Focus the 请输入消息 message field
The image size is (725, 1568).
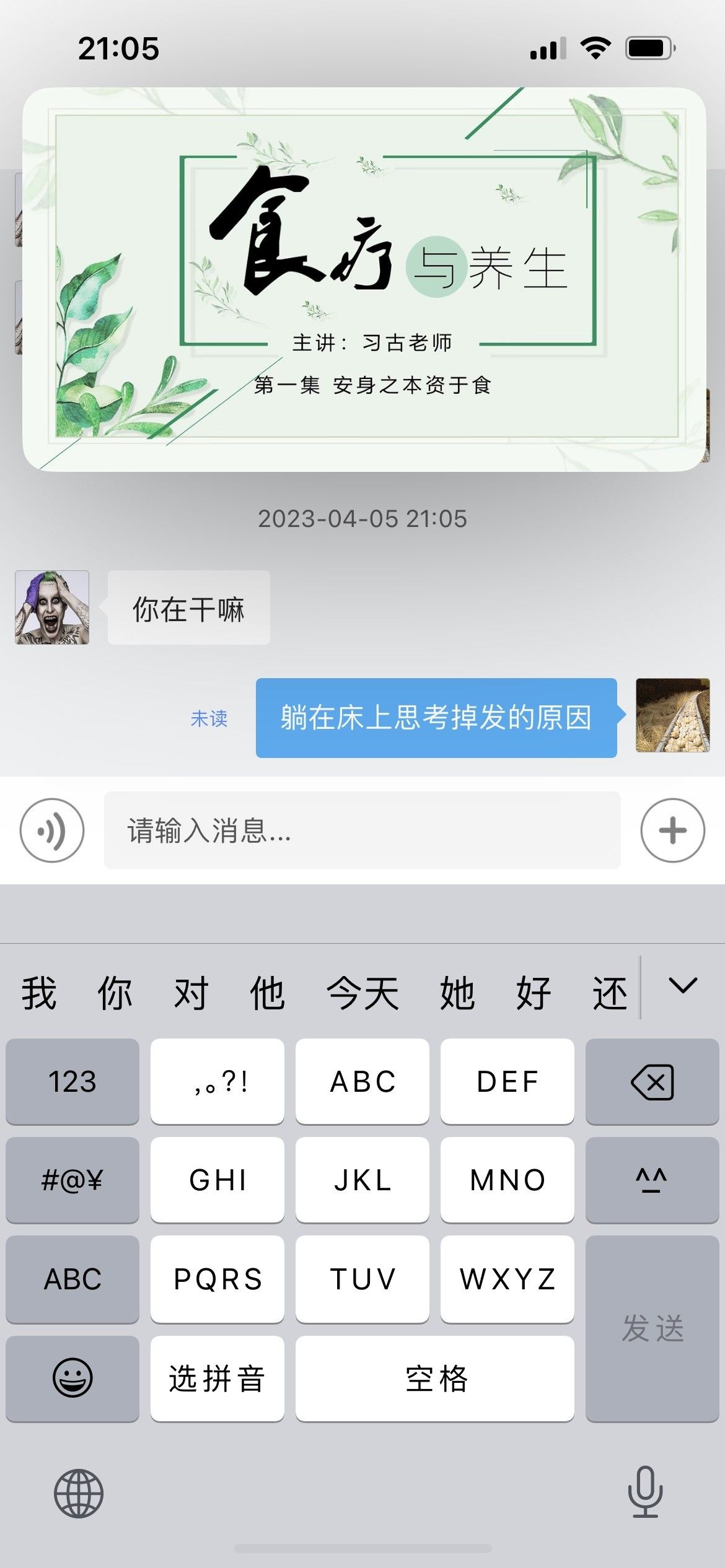click(362, 830)
